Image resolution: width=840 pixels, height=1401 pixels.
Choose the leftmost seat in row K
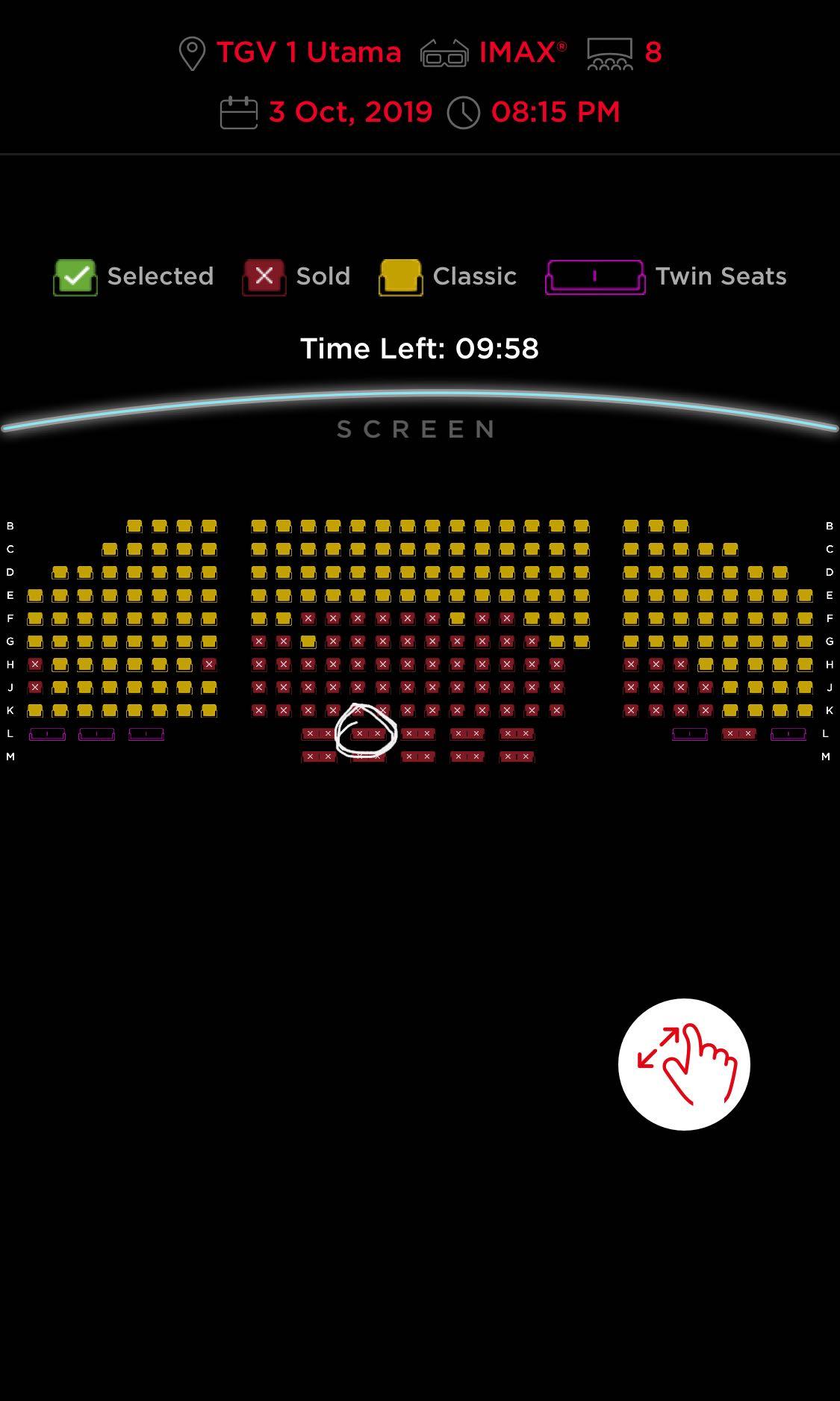(x=35, y=710)
